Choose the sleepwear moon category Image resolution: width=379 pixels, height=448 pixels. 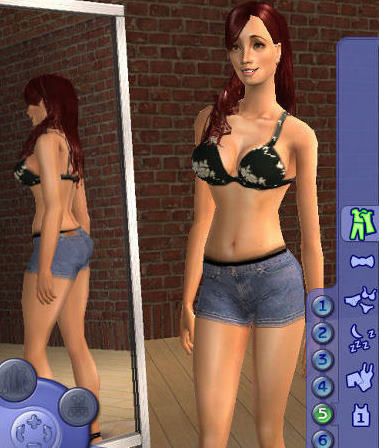click(x=362, y=339)
